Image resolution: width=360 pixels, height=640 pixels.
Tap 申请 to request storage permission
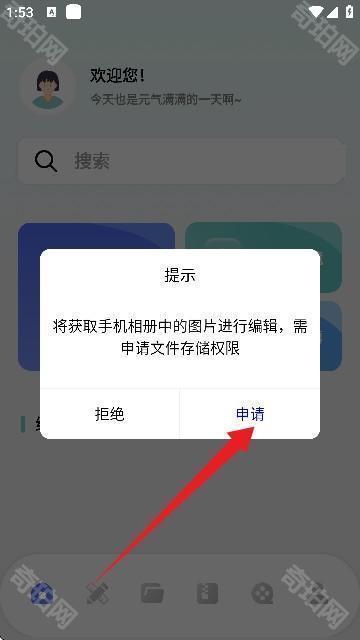tap(250, 414)
